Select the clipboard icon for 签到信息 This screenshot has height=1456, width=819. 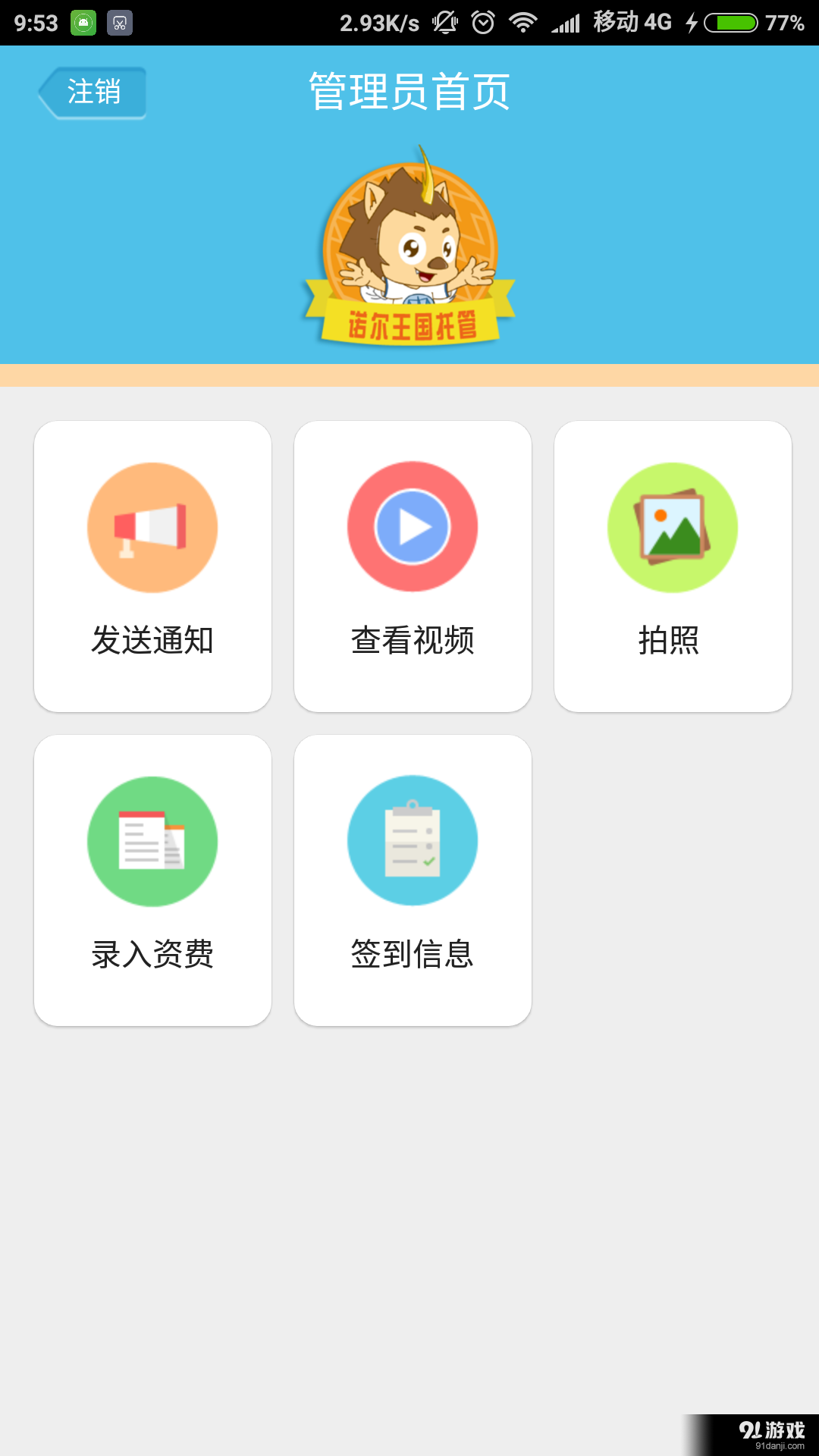coord(413,840)
